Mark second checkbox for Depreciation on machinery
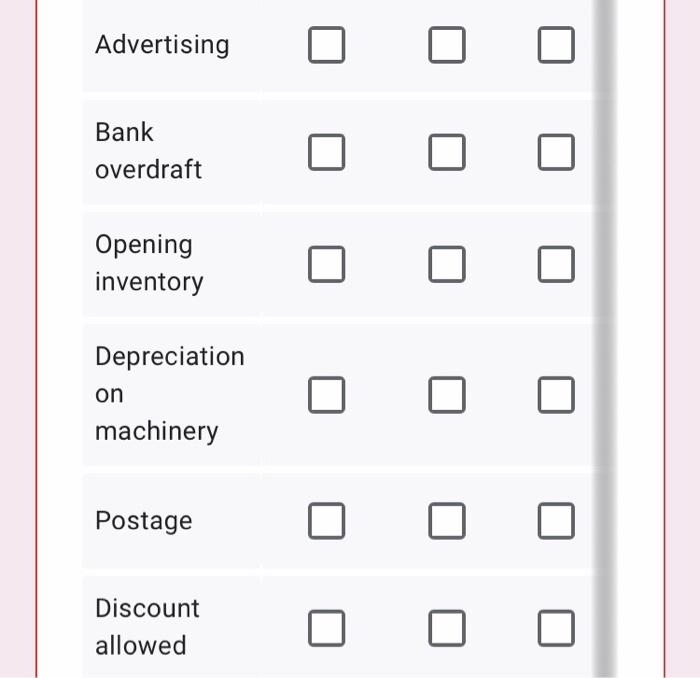 (446, 394)
